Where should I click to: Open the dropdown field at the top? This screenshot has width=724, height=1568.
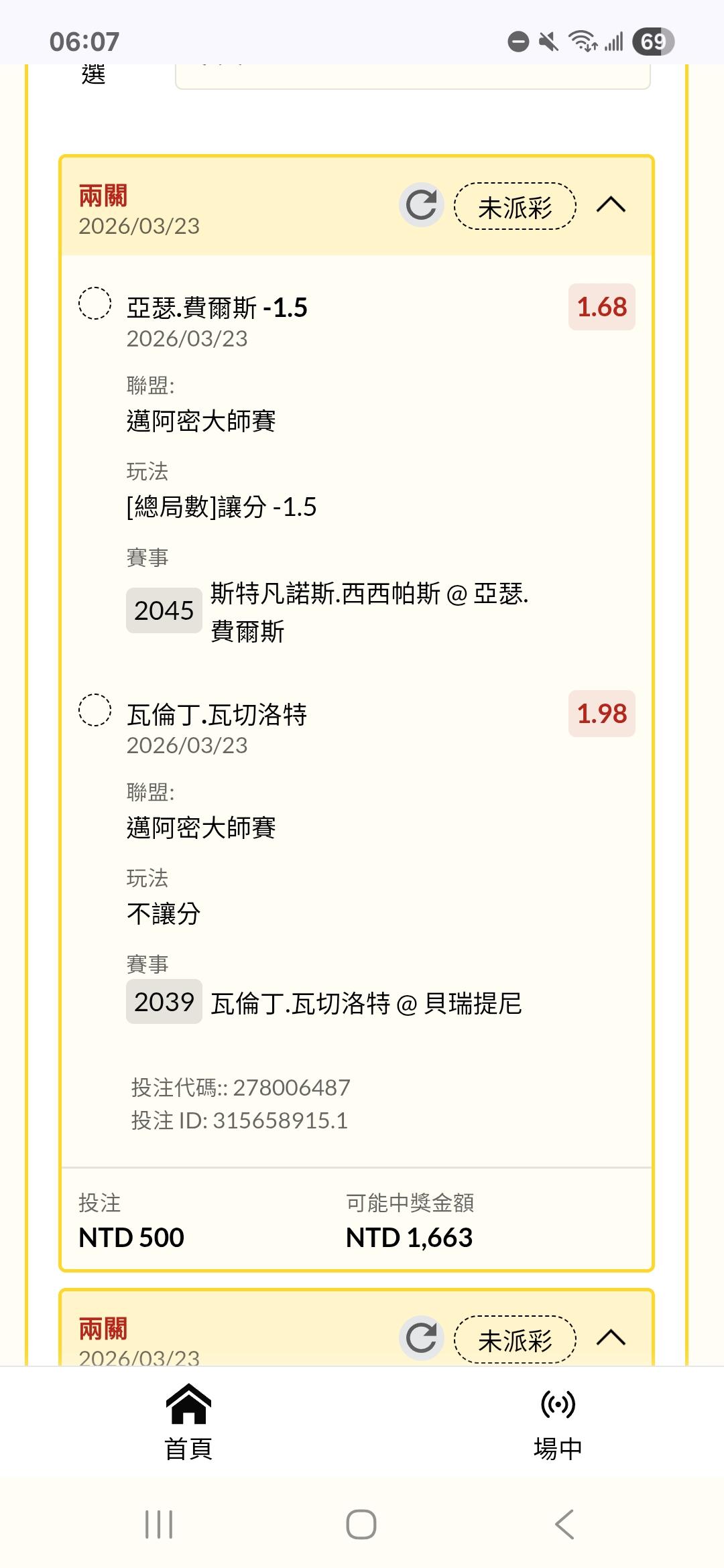[413, 76]
